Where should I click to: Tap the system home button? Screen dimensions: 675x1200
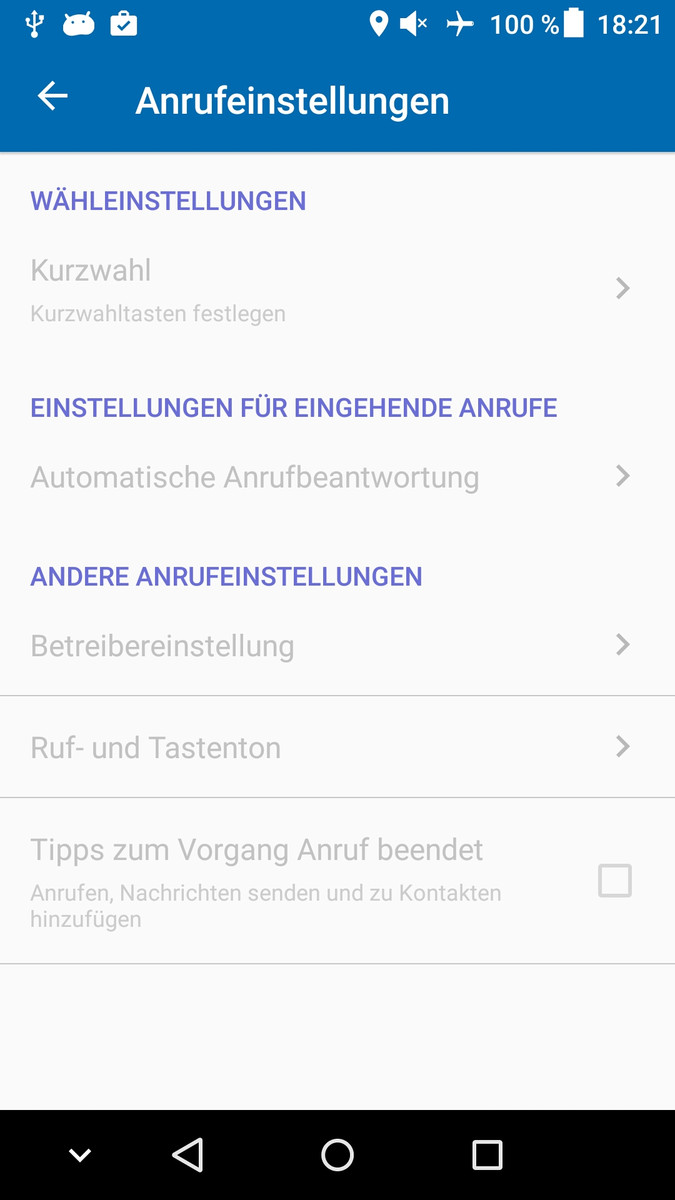(x=337, y=1155)
